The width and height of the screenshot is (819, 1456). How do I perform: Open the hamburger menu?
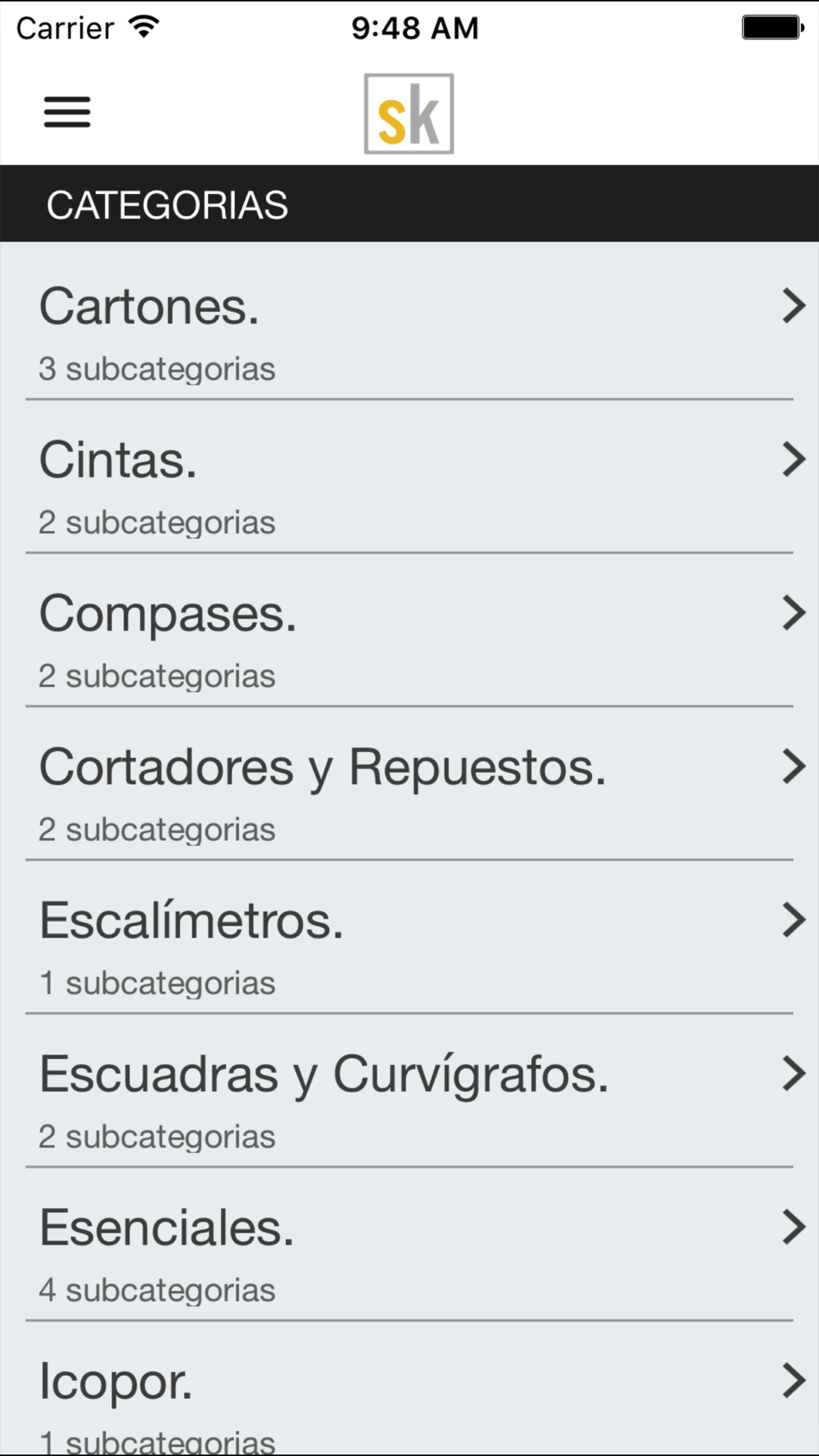[67, 112]
